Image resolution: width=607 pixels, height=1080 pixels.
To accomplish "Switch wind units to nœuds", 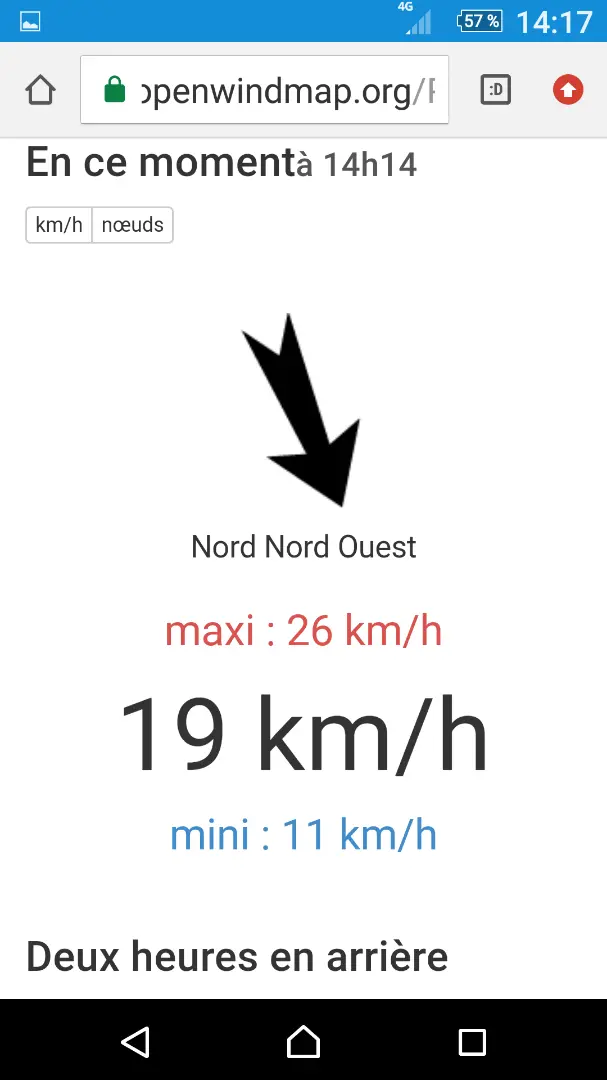I will pyautogui.click(x=132, y=225).
